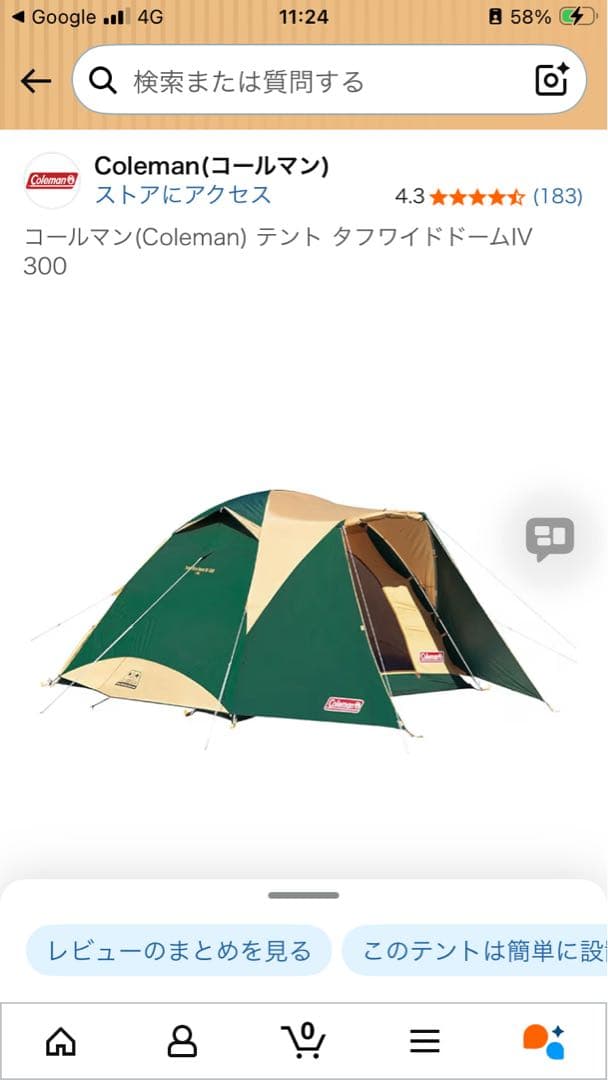Tap the gray chat bubble icon beside image

click(x=550, y=539)
